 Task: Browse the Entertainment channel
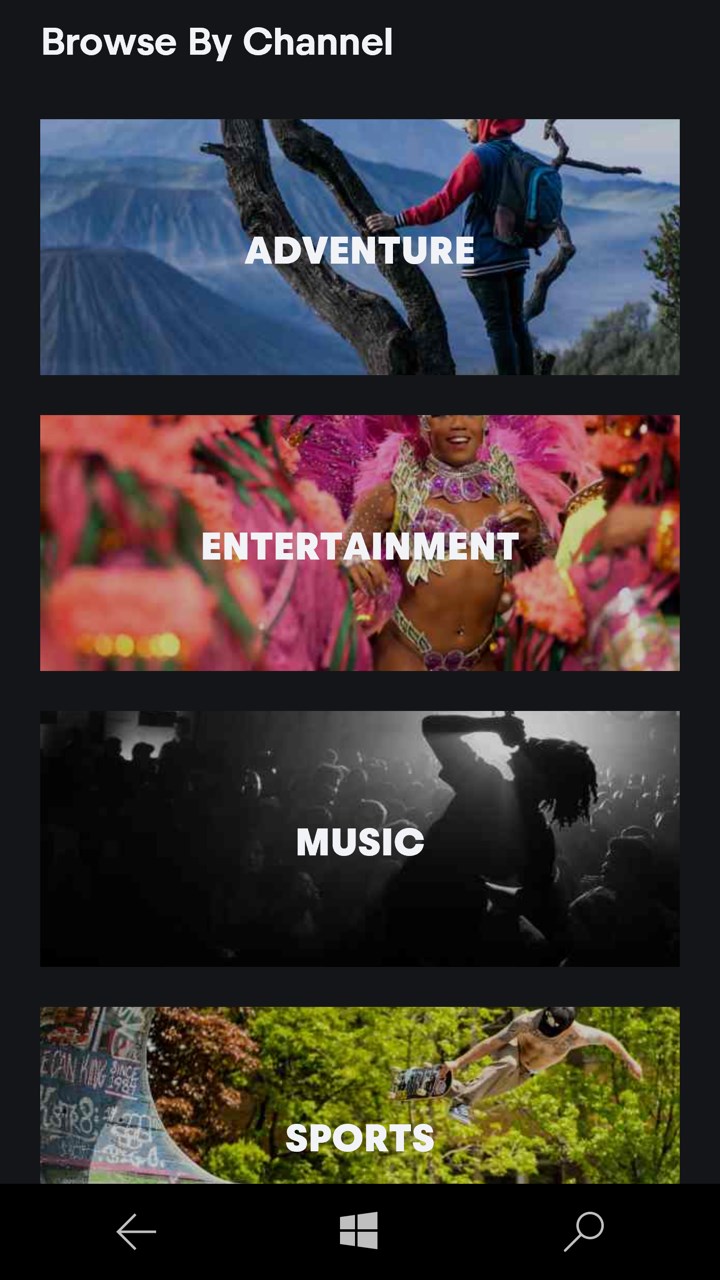point(360,543)
